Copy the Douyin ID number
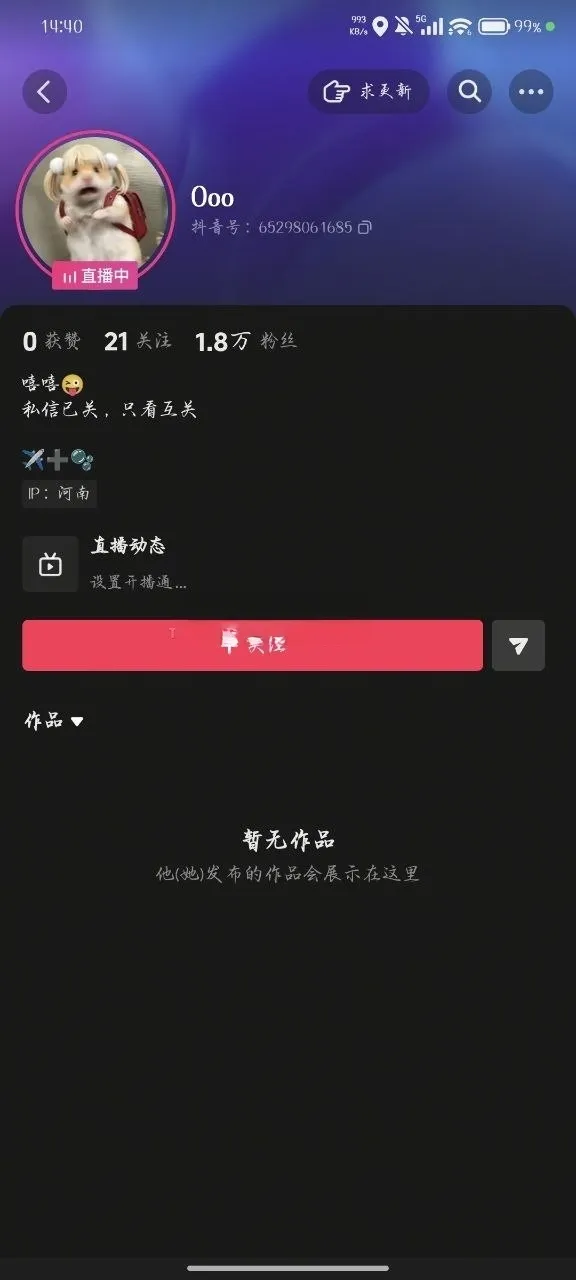This screenshot has height=1280, width=576. pos(365,227)
